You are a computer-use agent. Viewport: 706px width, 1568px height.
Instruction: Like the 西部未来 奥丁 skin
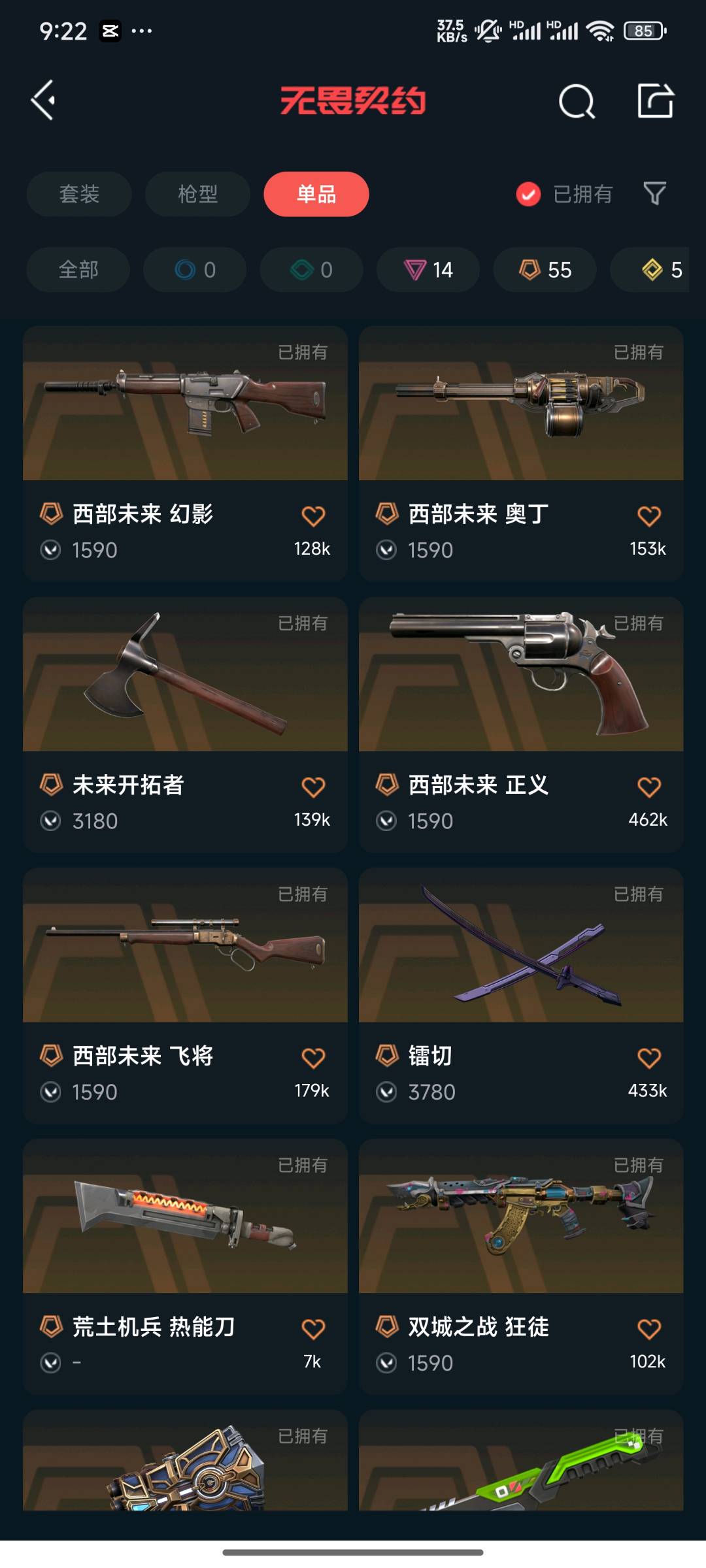(648, 517)
